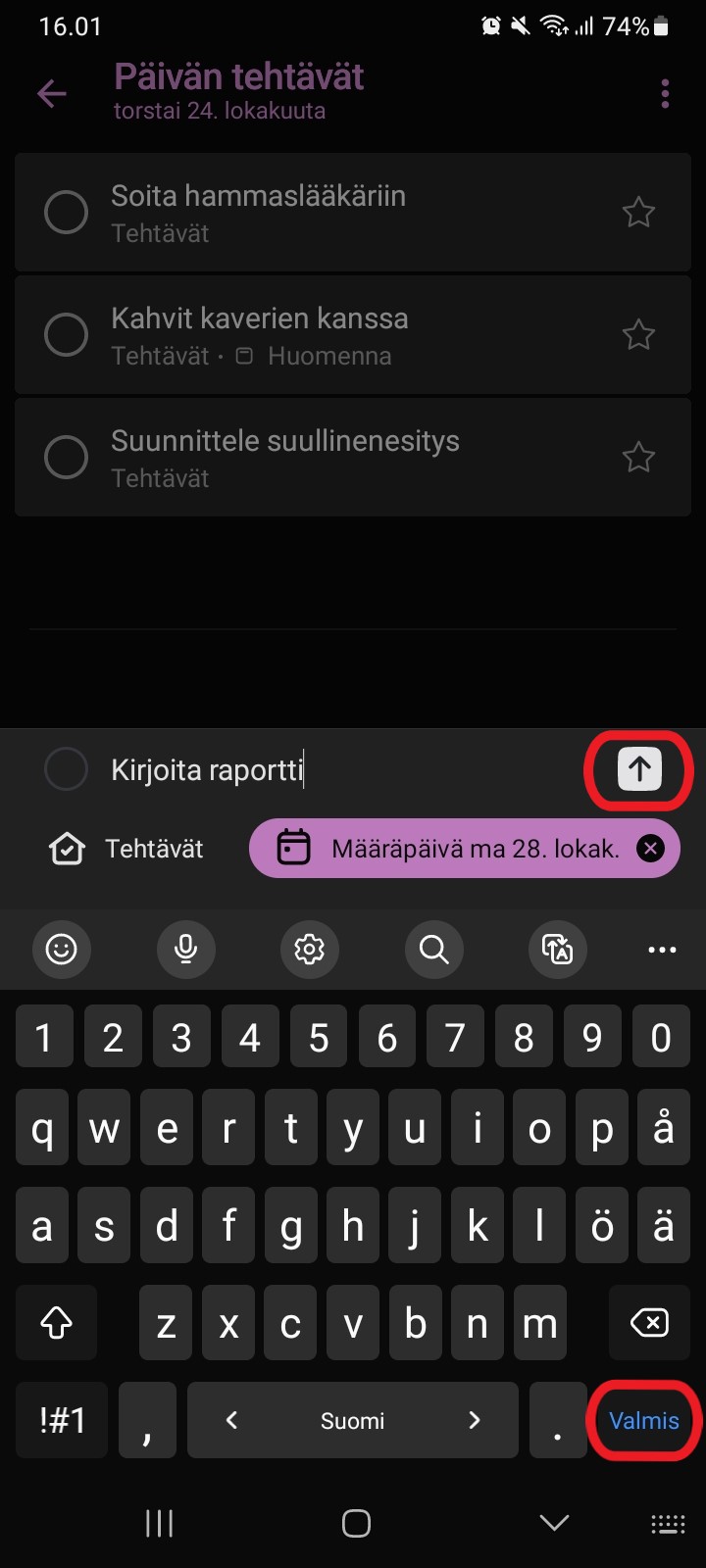This screenshot has width=706, height=1568.
Task: Tap Valmis key on the keyboard
Action: [x=644, y=1420]
